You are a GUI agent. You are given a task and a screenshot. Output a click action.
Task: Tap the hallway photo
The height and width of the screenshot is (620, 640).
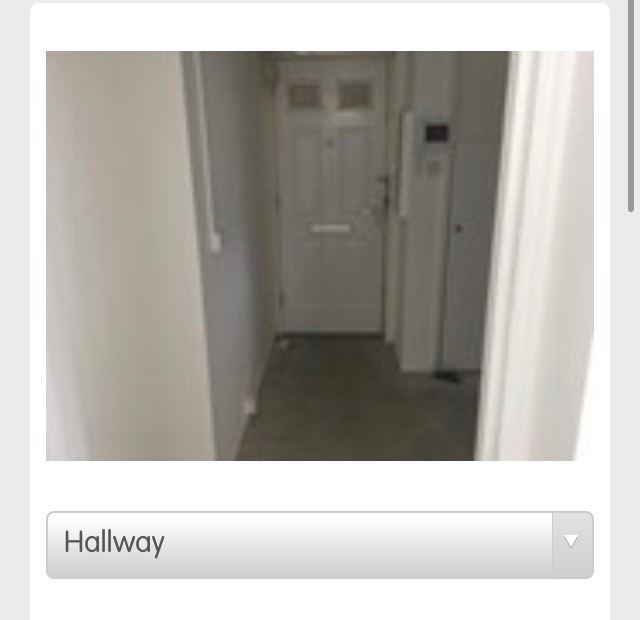(319, 256)
